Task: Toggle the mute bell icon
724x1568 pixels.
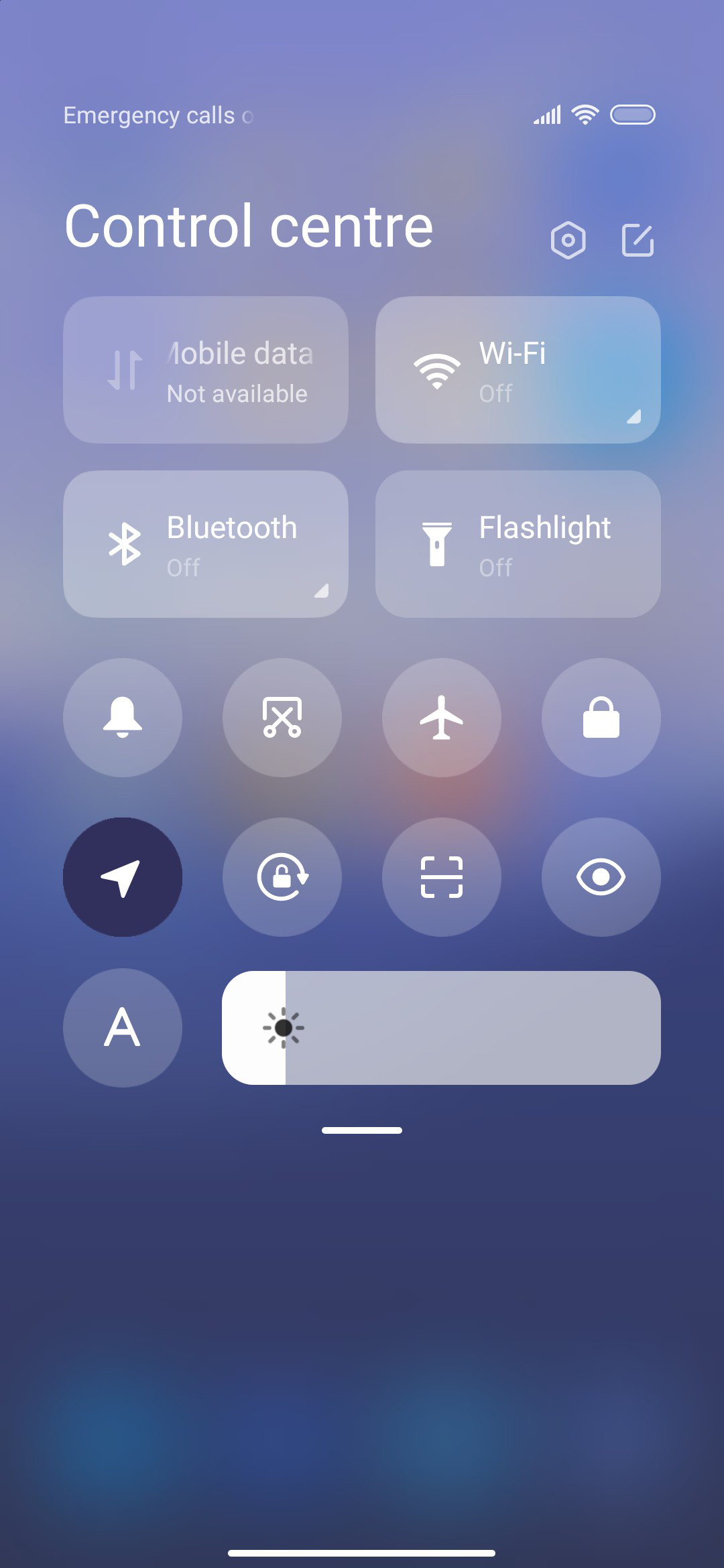Action: 123,718
